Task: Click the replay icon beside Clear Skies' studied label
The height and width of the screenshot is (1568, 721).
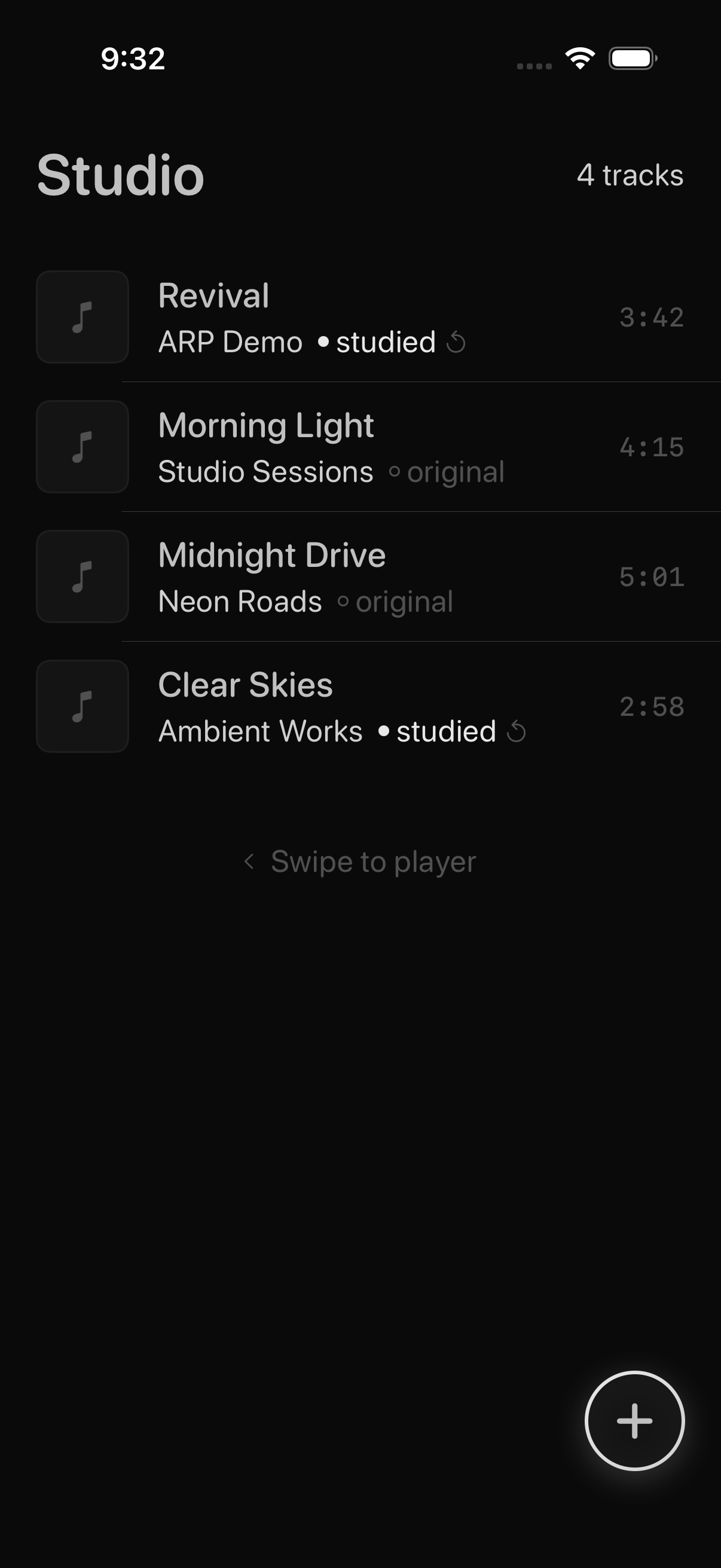Action: click(517, 731)
